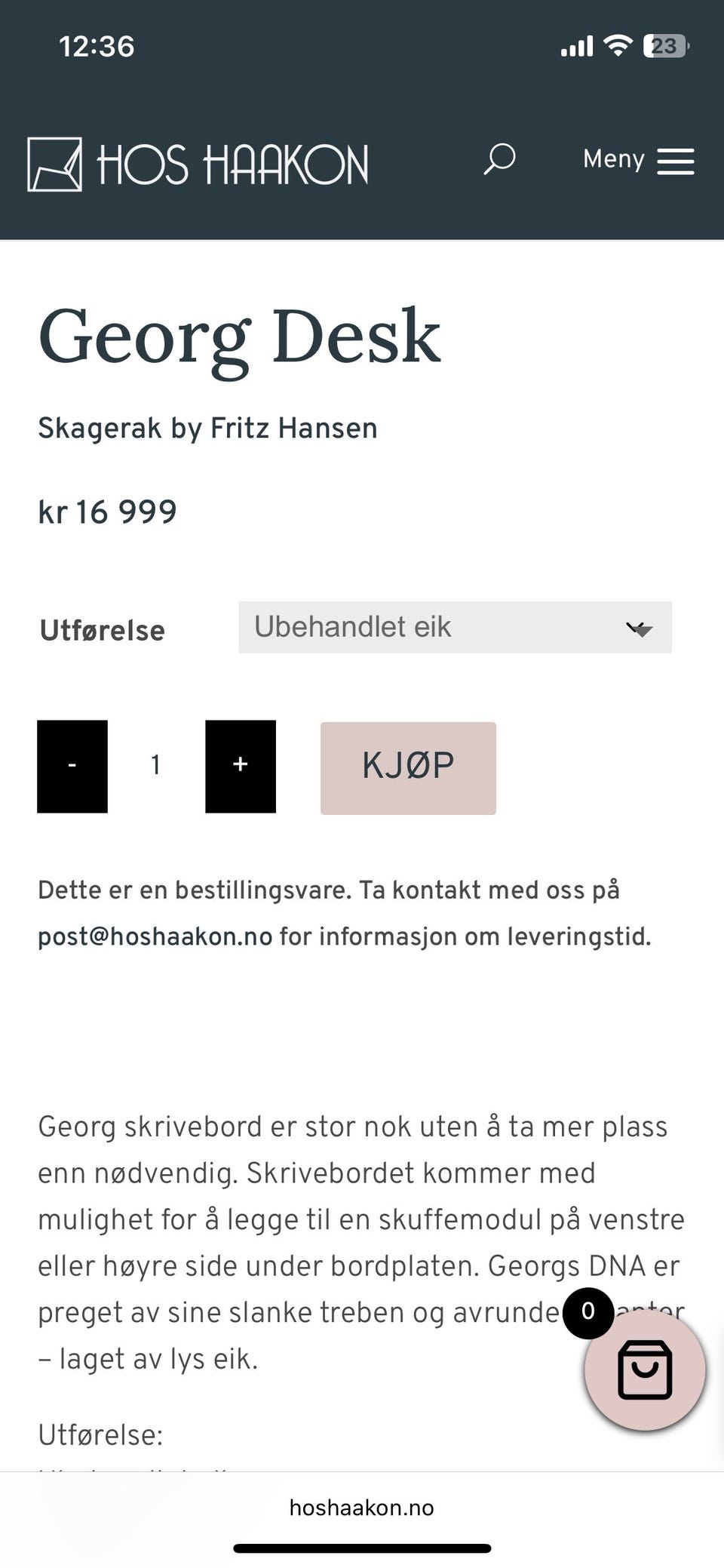Increase quantity with the plus button
The height and width of the screenshot is (1568, 724).
click(240, 766)
